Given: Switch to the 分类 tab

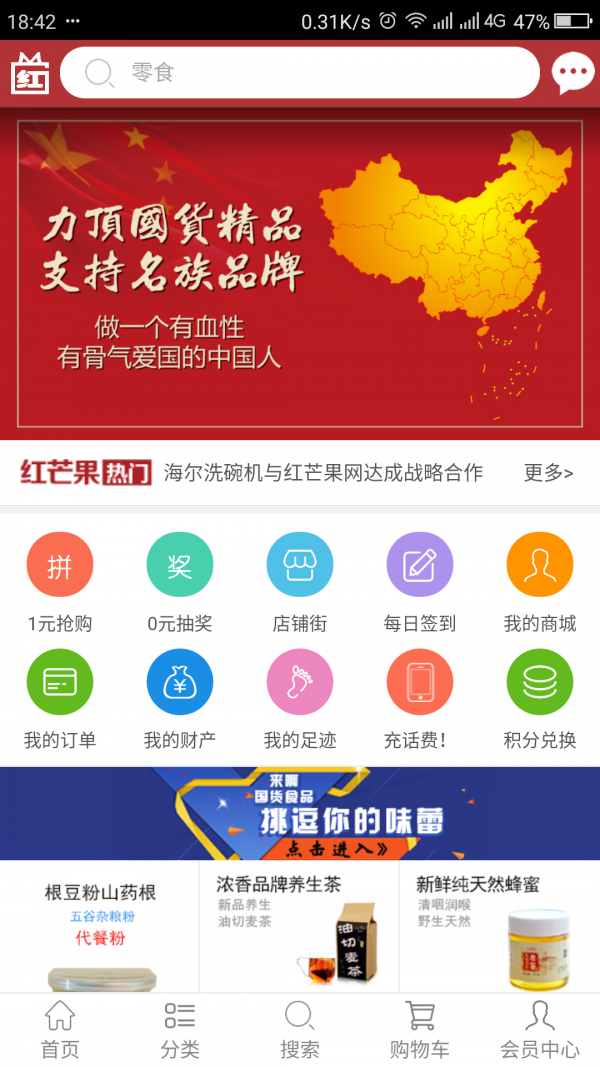Looking at the screenshot, I should pos(180,1030).
